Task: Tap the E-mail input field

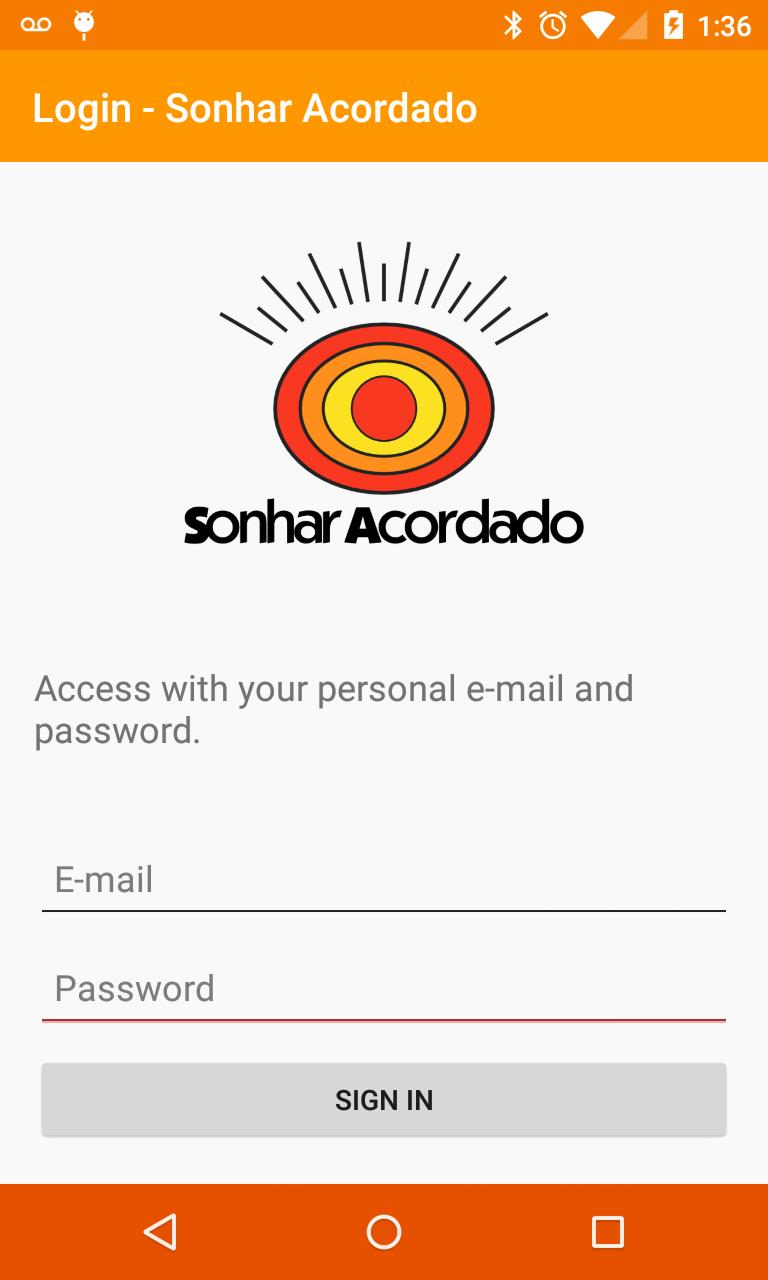Action: coord(384,880)
